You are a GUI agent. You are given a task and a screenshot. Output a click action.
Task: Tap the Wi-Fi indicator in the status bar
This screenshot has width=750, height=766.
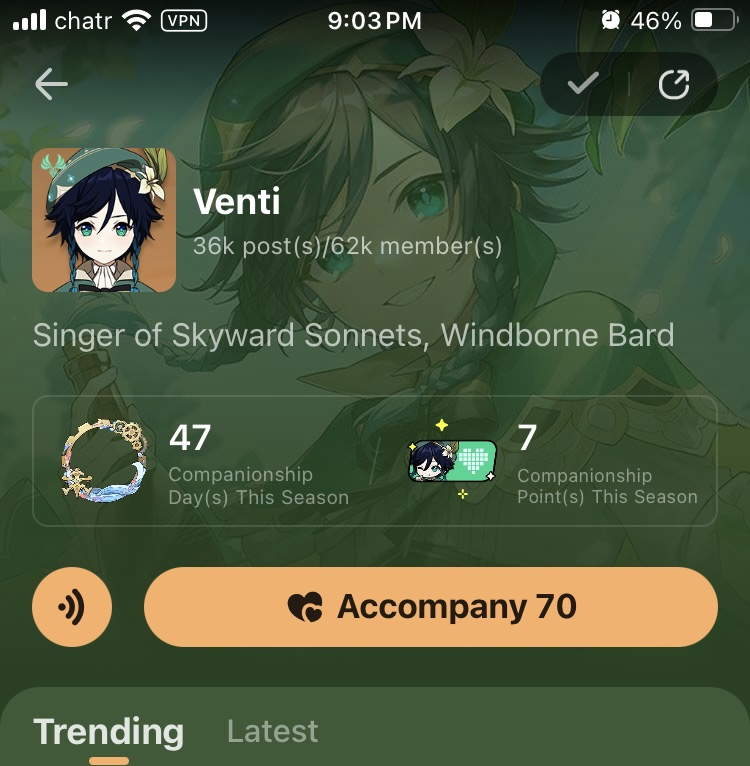[x=139, y=17]
